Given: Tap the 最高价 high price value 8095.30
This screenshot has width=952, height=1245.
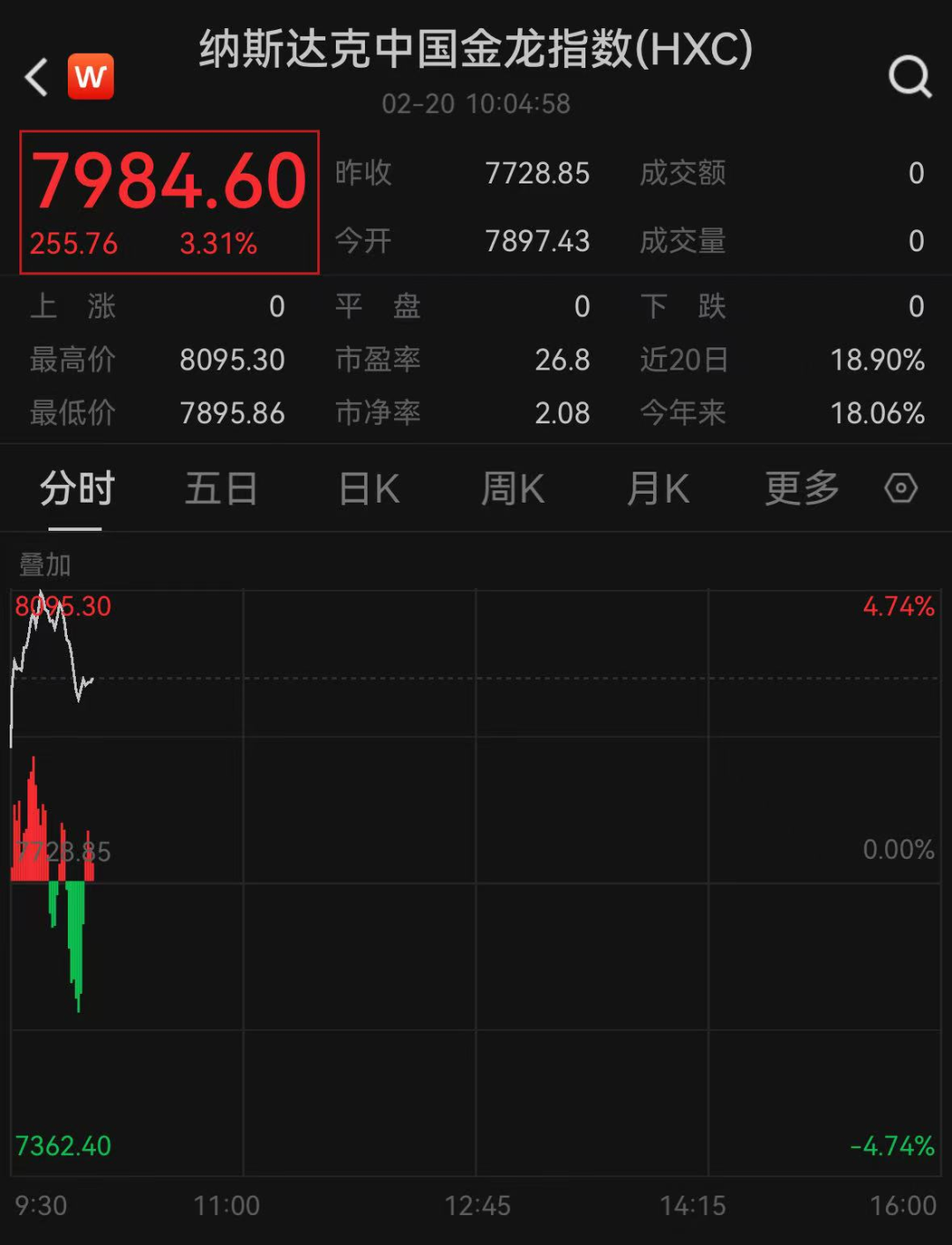Looking at the screenshot, I should click(232, 360).
